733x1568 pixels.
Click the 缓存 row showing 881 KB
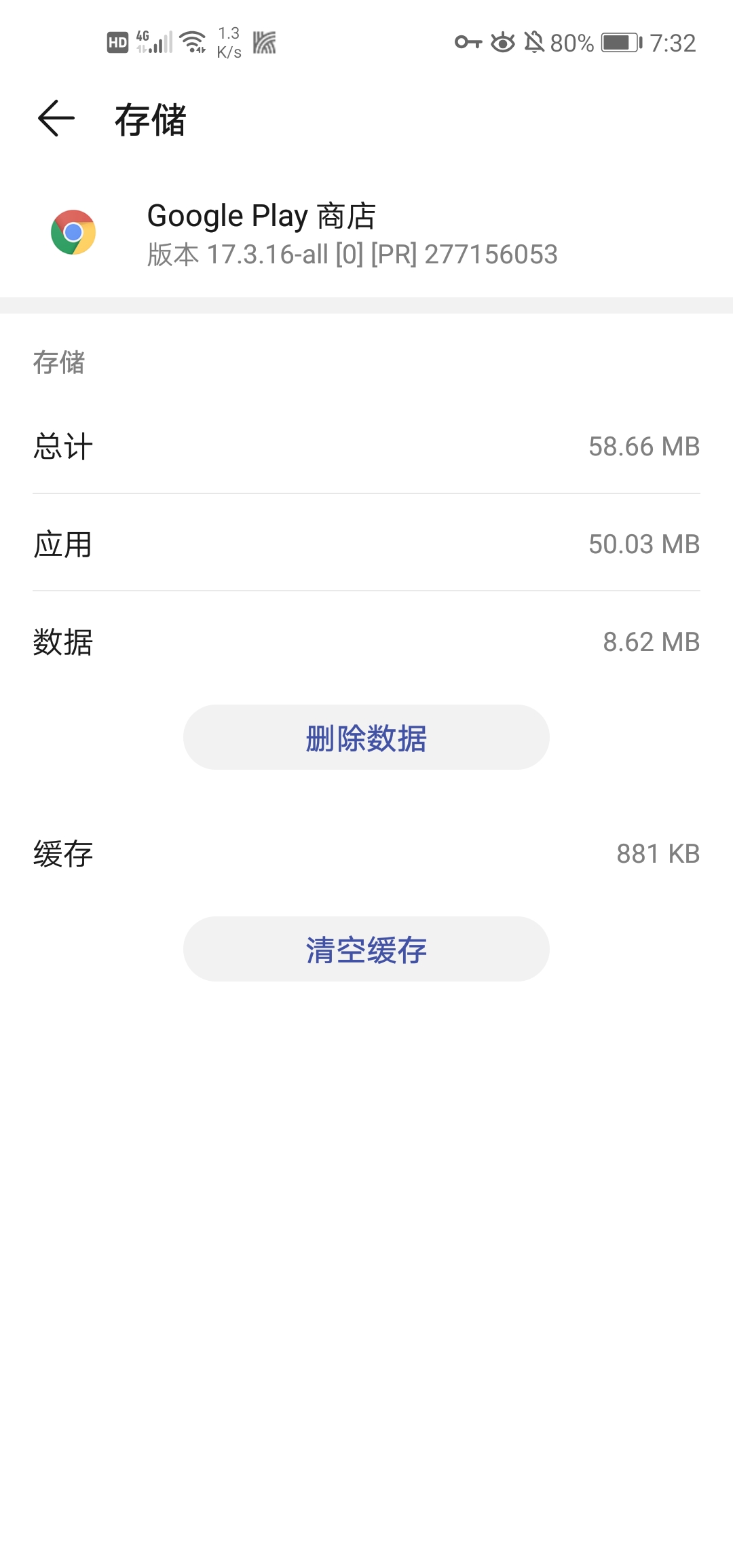(366, 853)
